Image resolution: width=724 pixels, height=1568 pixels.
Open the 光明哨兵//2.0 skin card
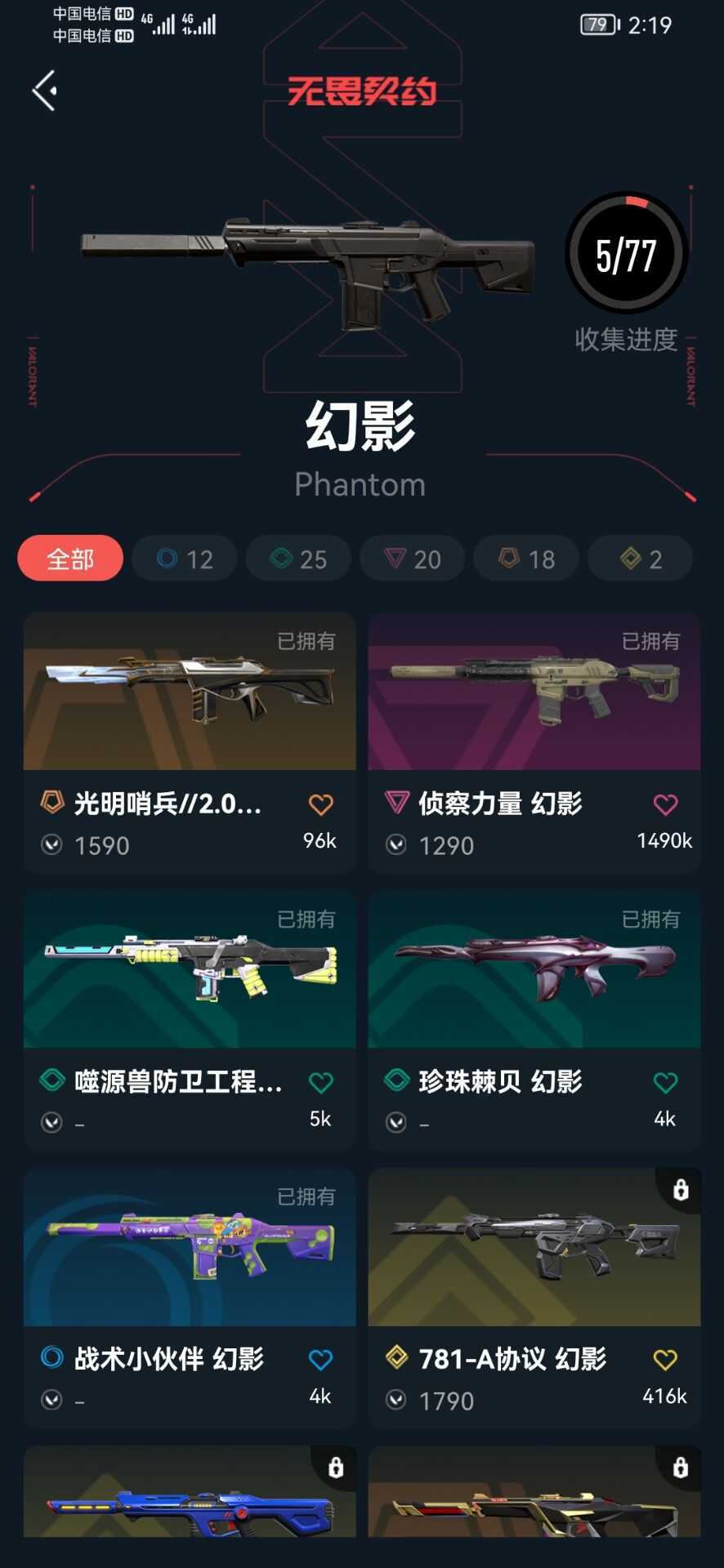pos(190,694)
